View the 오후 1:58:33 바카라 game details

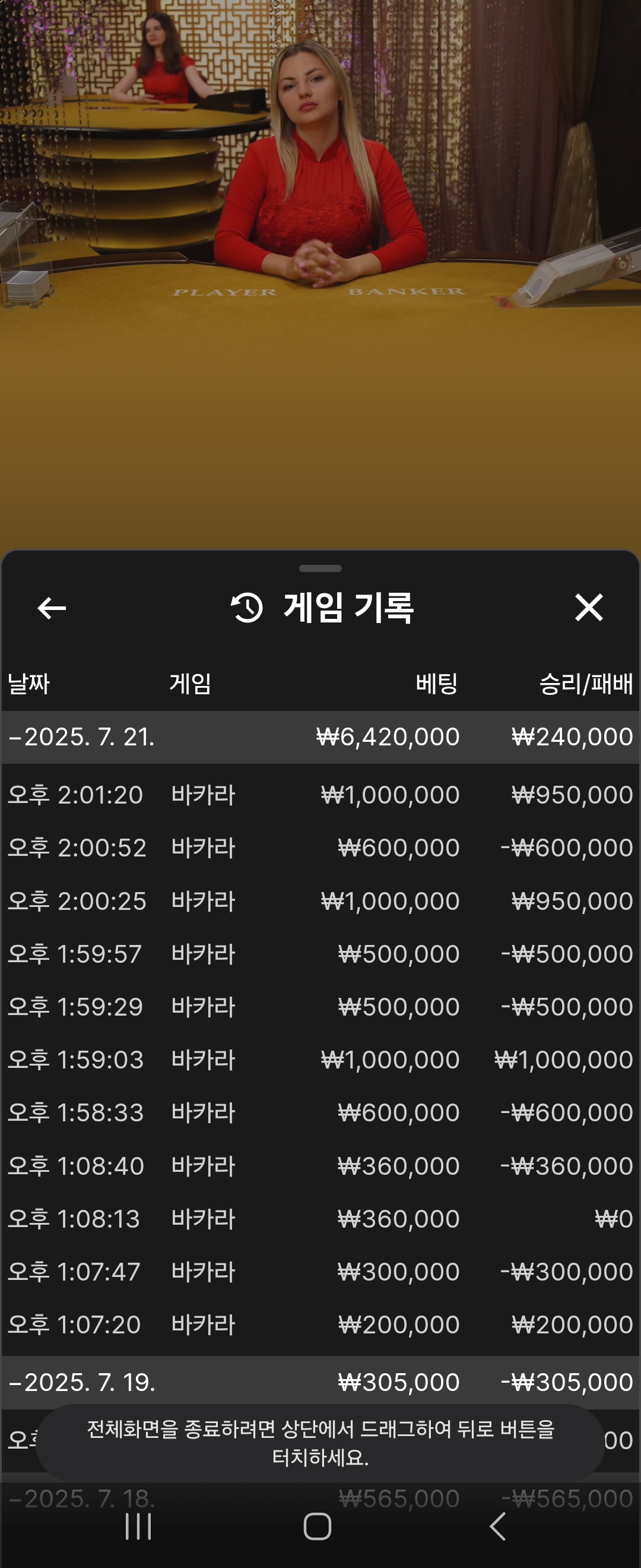click(320, 1112)
